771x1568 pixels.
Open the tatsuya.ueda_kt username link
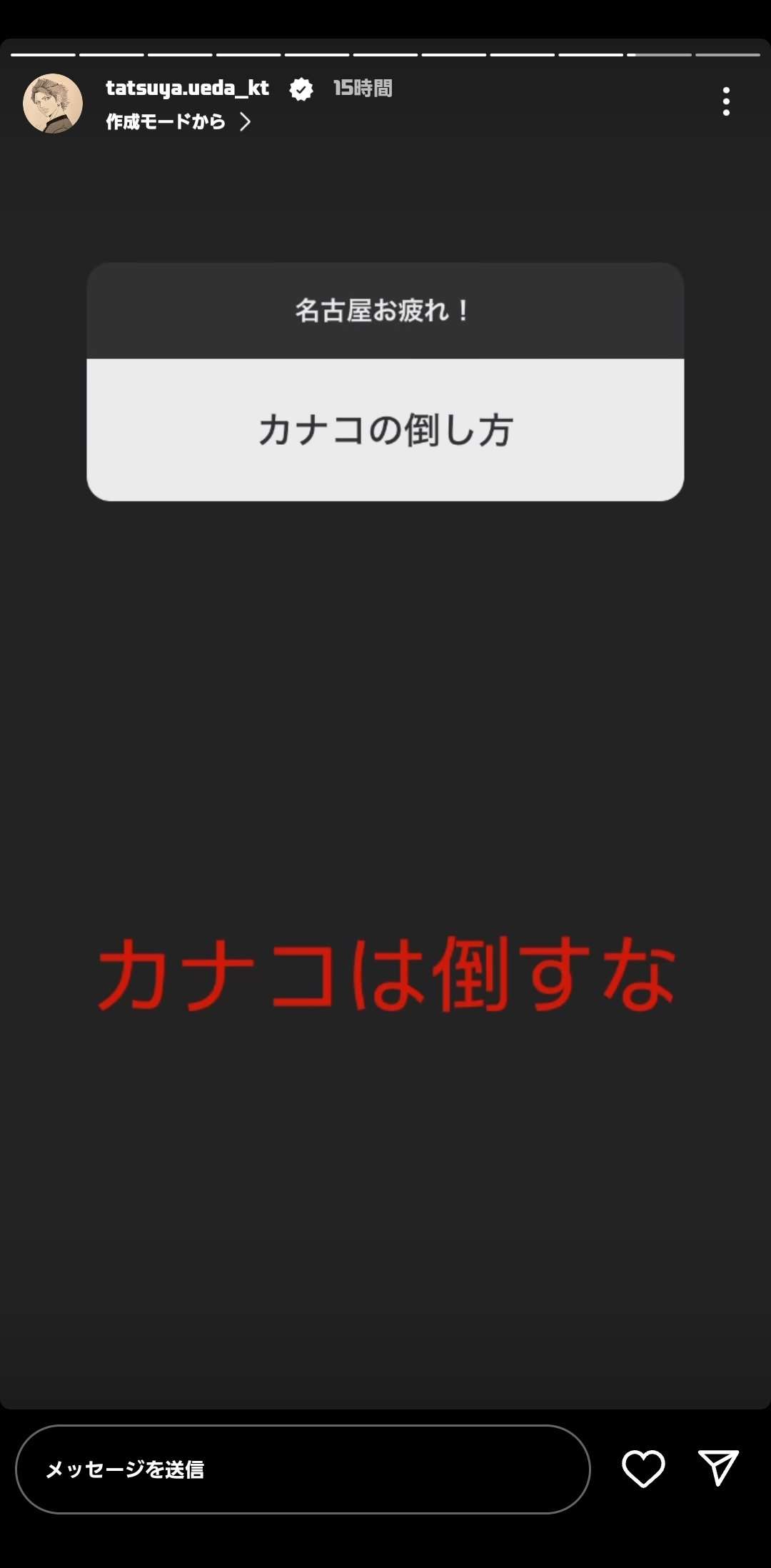click(186, 89)
